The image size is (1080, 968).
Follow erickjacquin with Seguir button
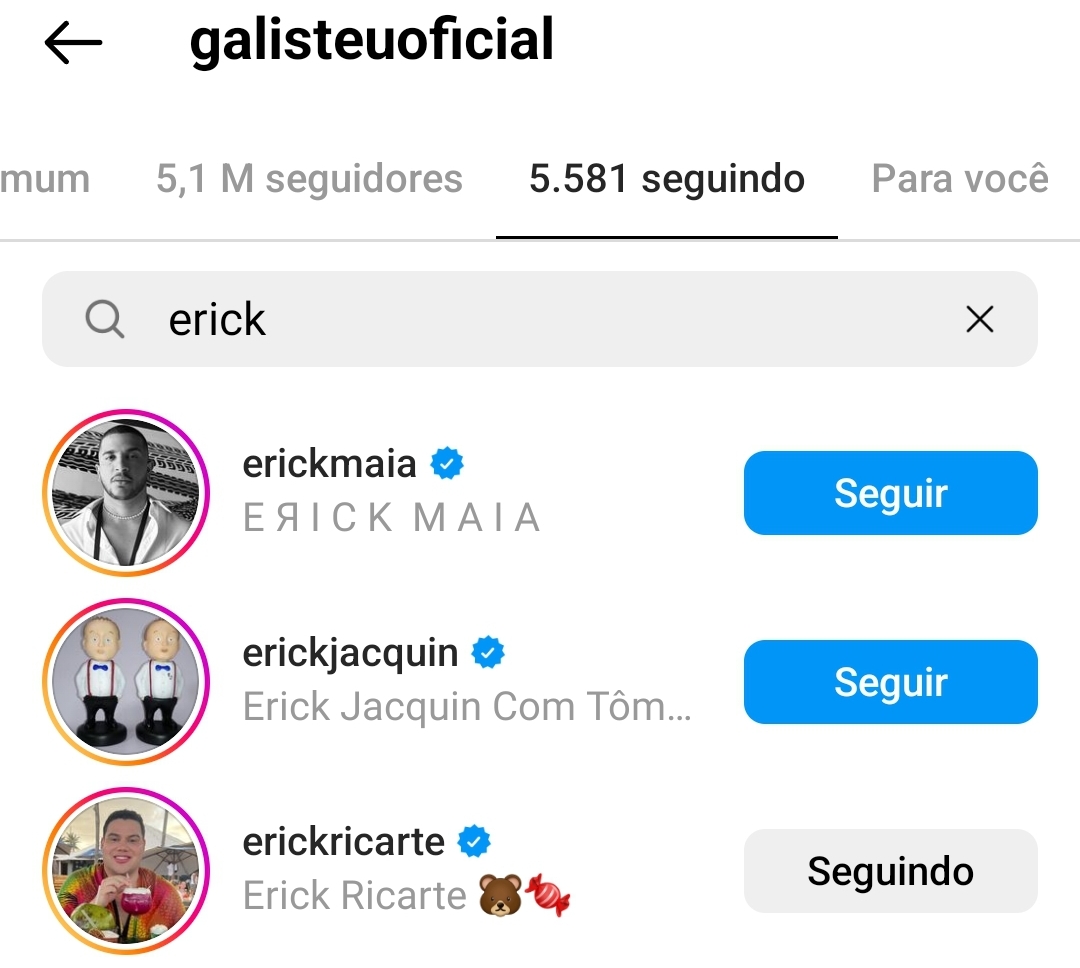point(890,682)
